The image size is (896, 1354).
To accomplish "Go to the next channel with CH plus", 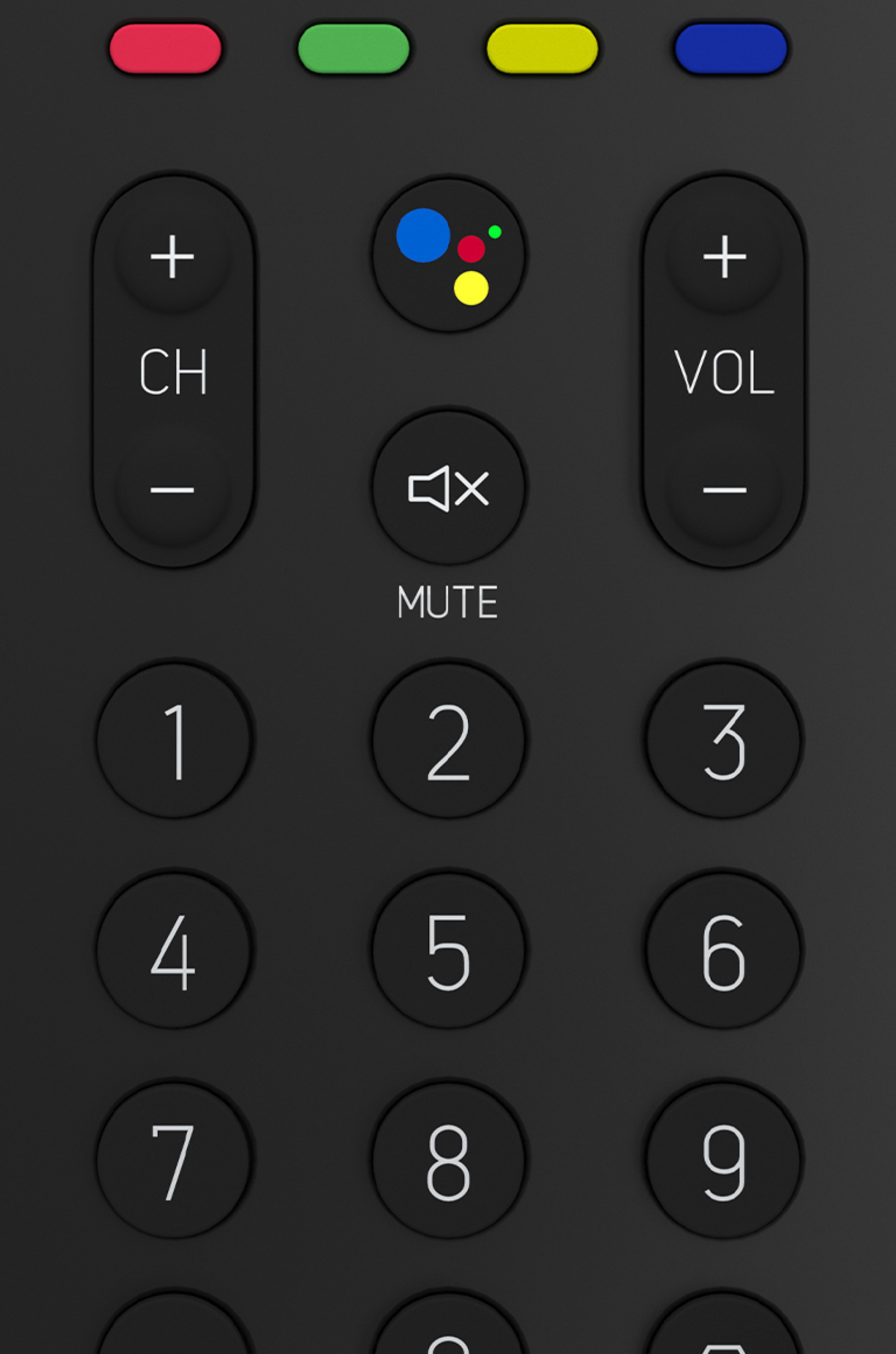I will [173, 257].
